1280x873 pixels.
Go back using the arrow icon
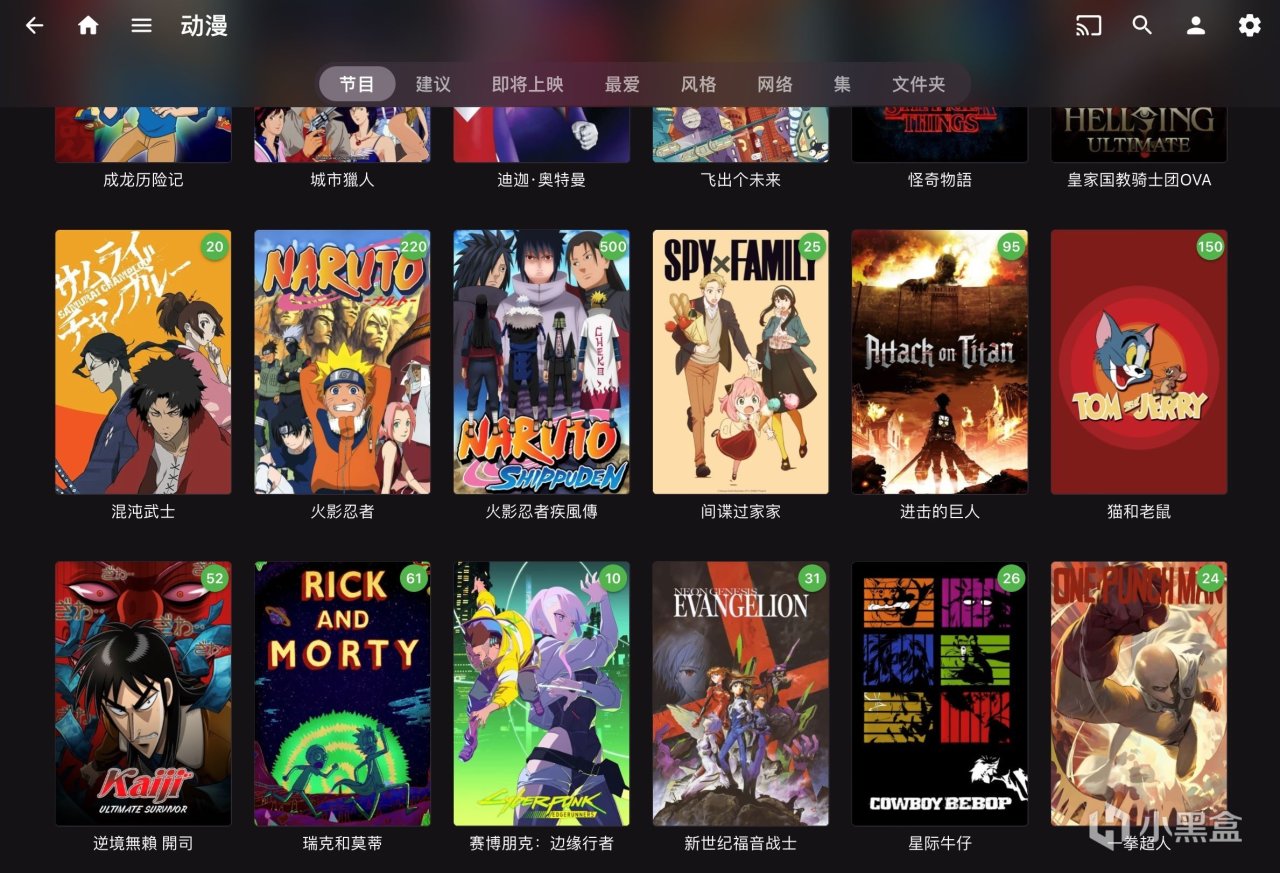34,26
